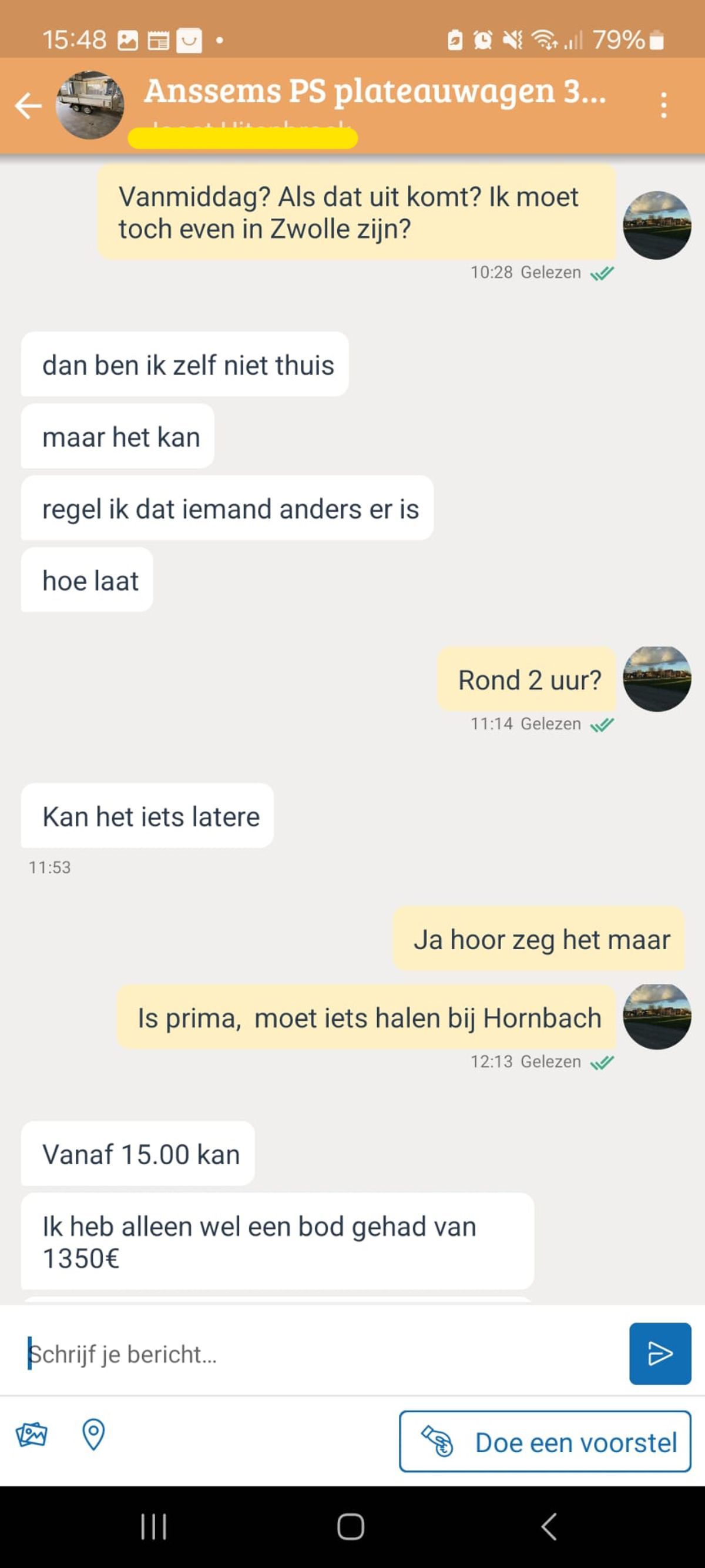Attach a photo with the image icon

tap(32, 1435)
